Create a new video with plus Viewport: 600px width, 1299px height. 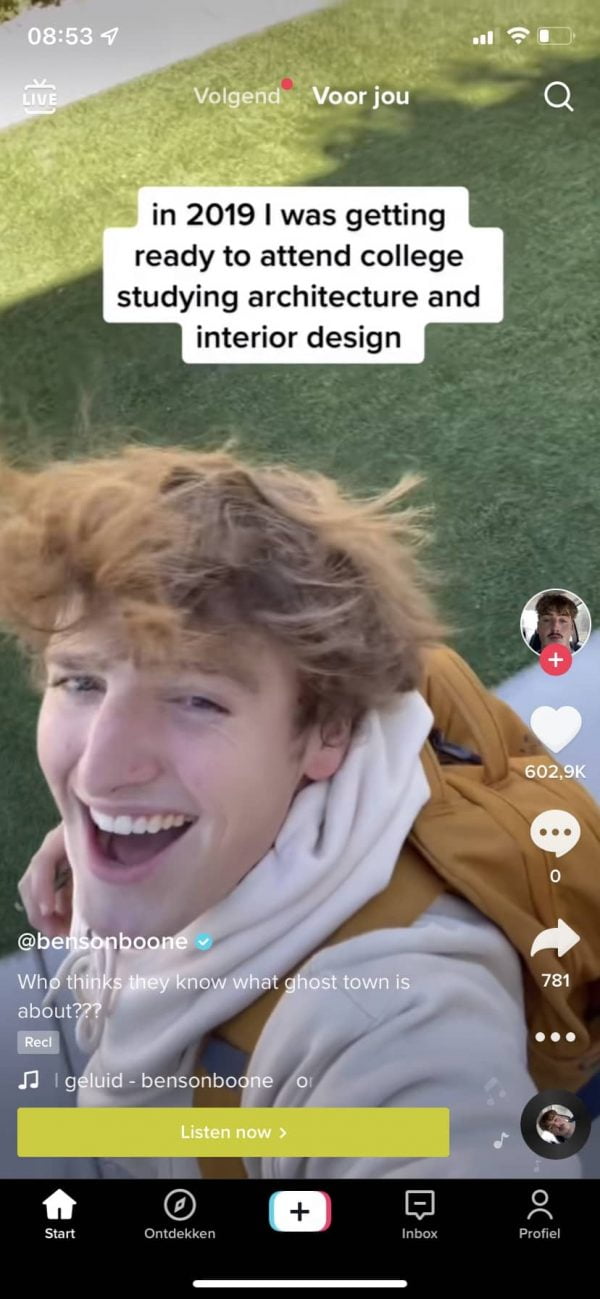click(x=300, y=1211)
